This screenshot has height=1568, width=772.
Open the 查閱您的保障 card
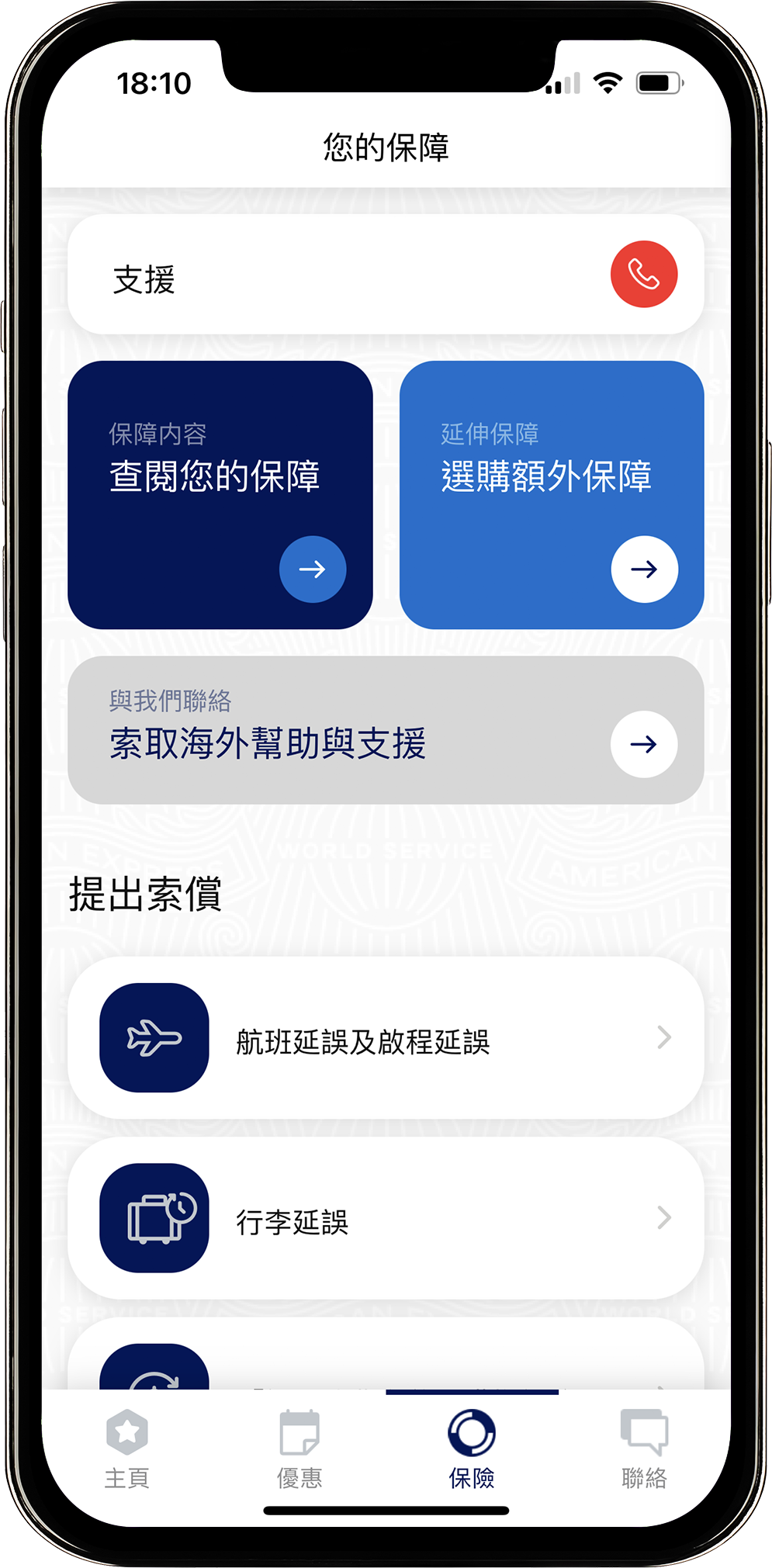[x=220, y=494]
